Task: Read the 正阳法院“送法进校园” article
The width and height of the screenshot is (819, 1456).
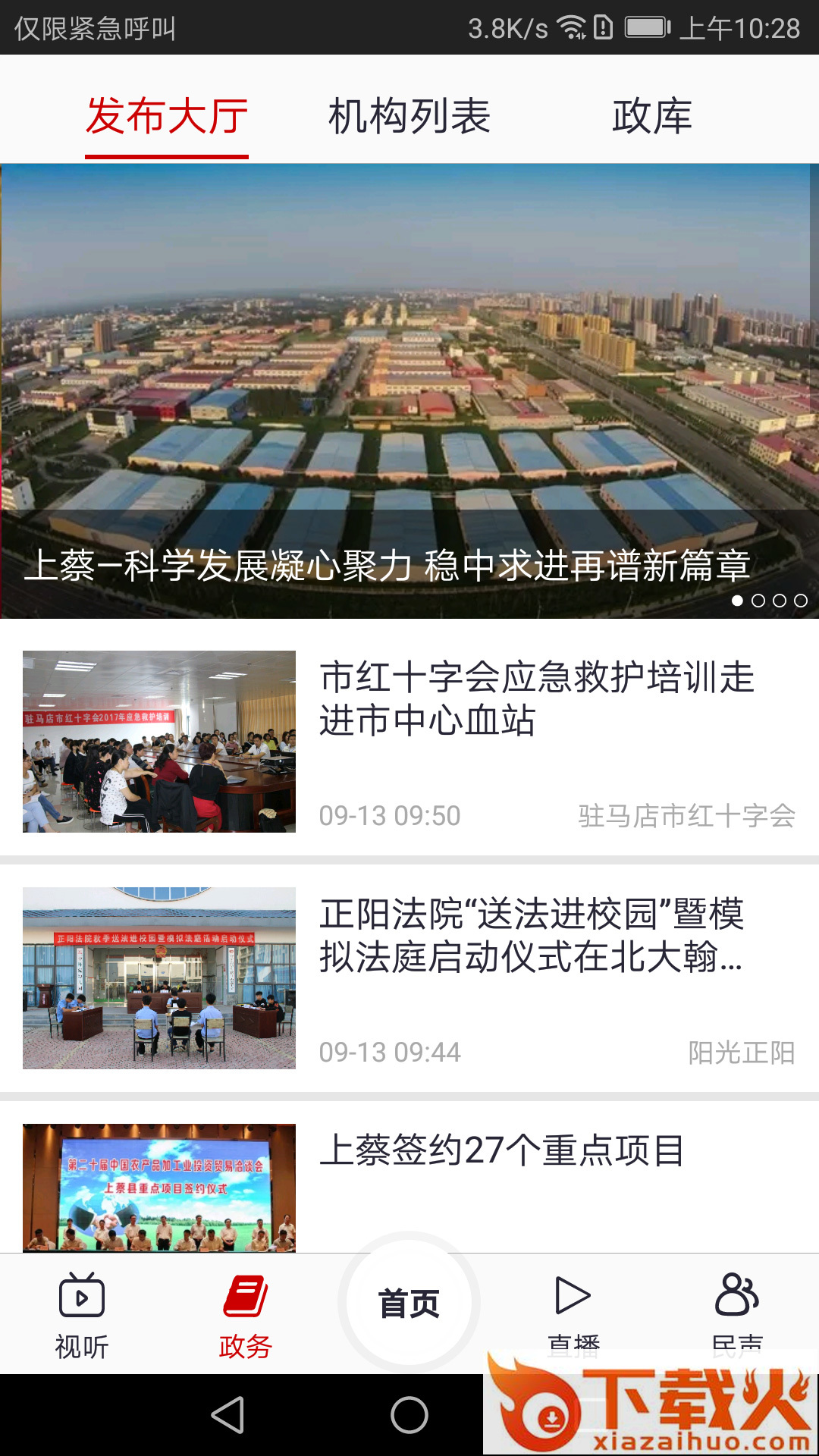Action: [531, 935]
